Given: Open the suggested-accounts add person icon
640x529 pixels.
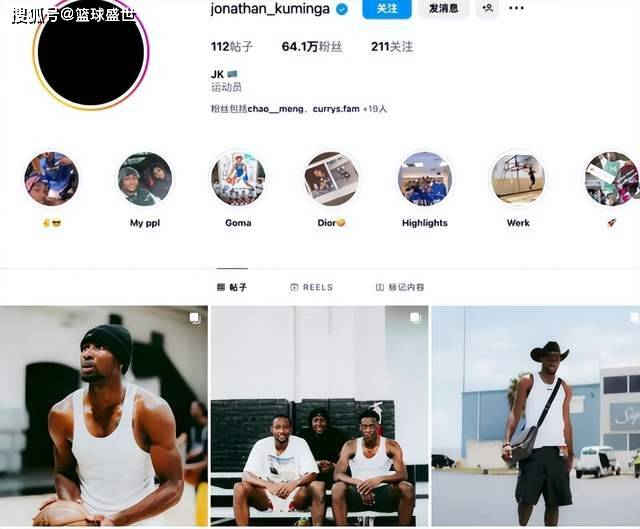Looking at the screenshot, I should (488, 9).
